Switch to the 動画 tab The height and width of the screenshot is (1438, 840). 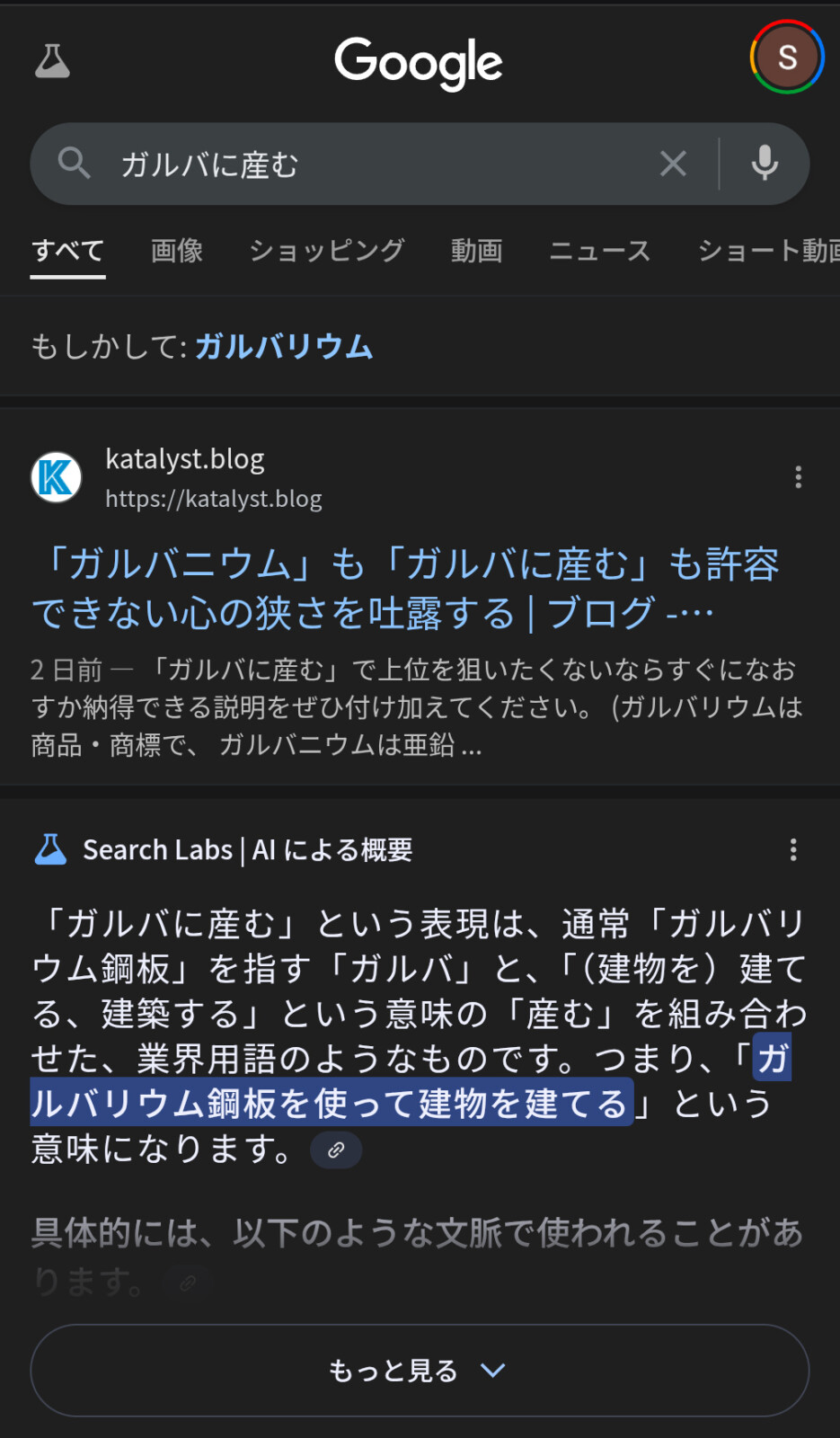tap(476, 251)
